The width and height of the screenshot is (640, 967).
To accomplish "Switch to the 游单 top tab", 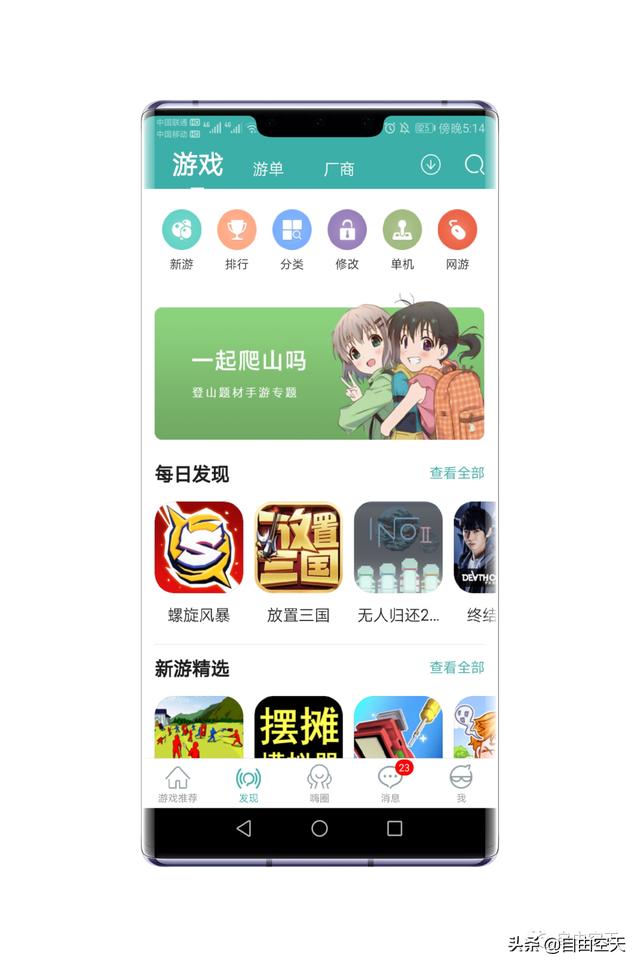I will pos(268,169).
